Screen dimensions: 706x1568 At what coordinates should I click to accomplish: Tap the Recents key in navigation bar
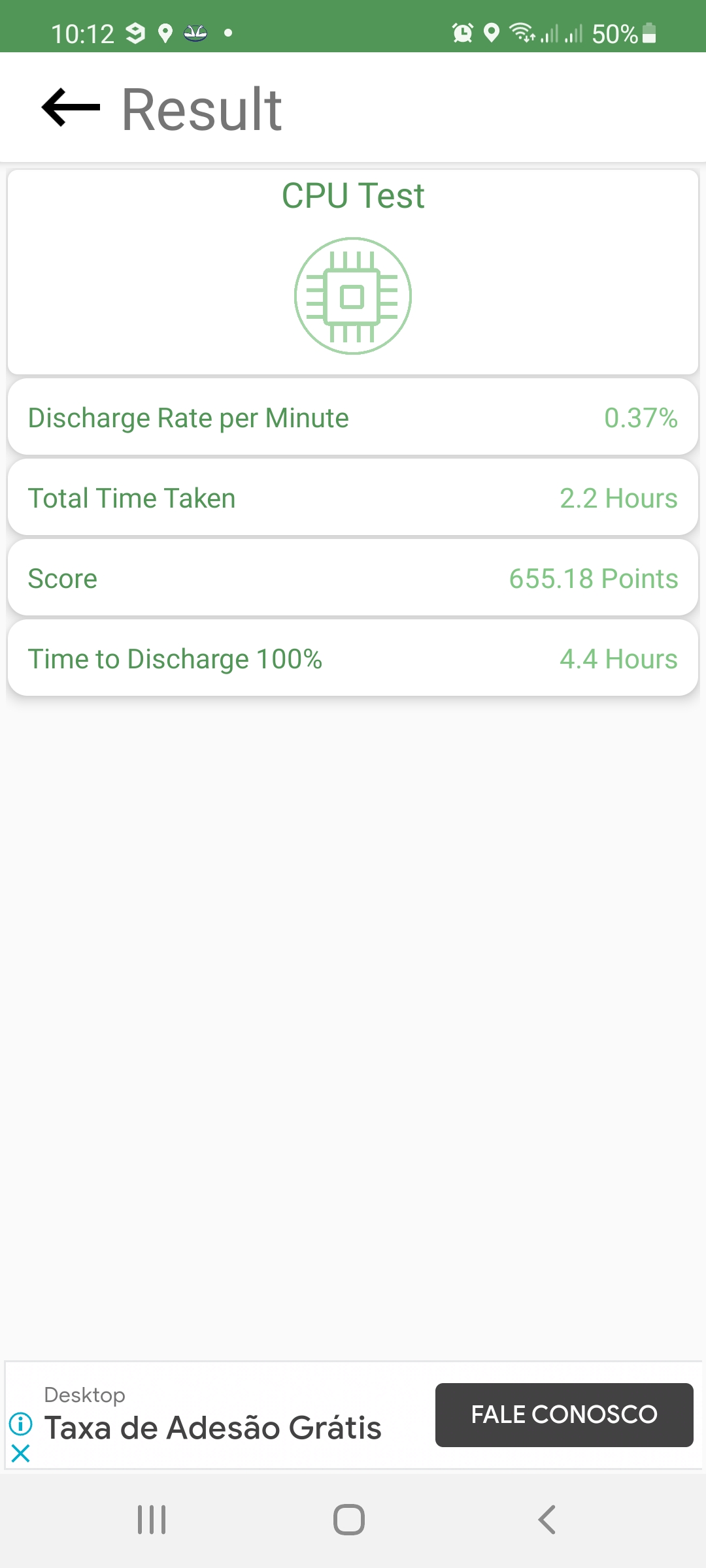pyautogui.click(x=151, y=1518)
